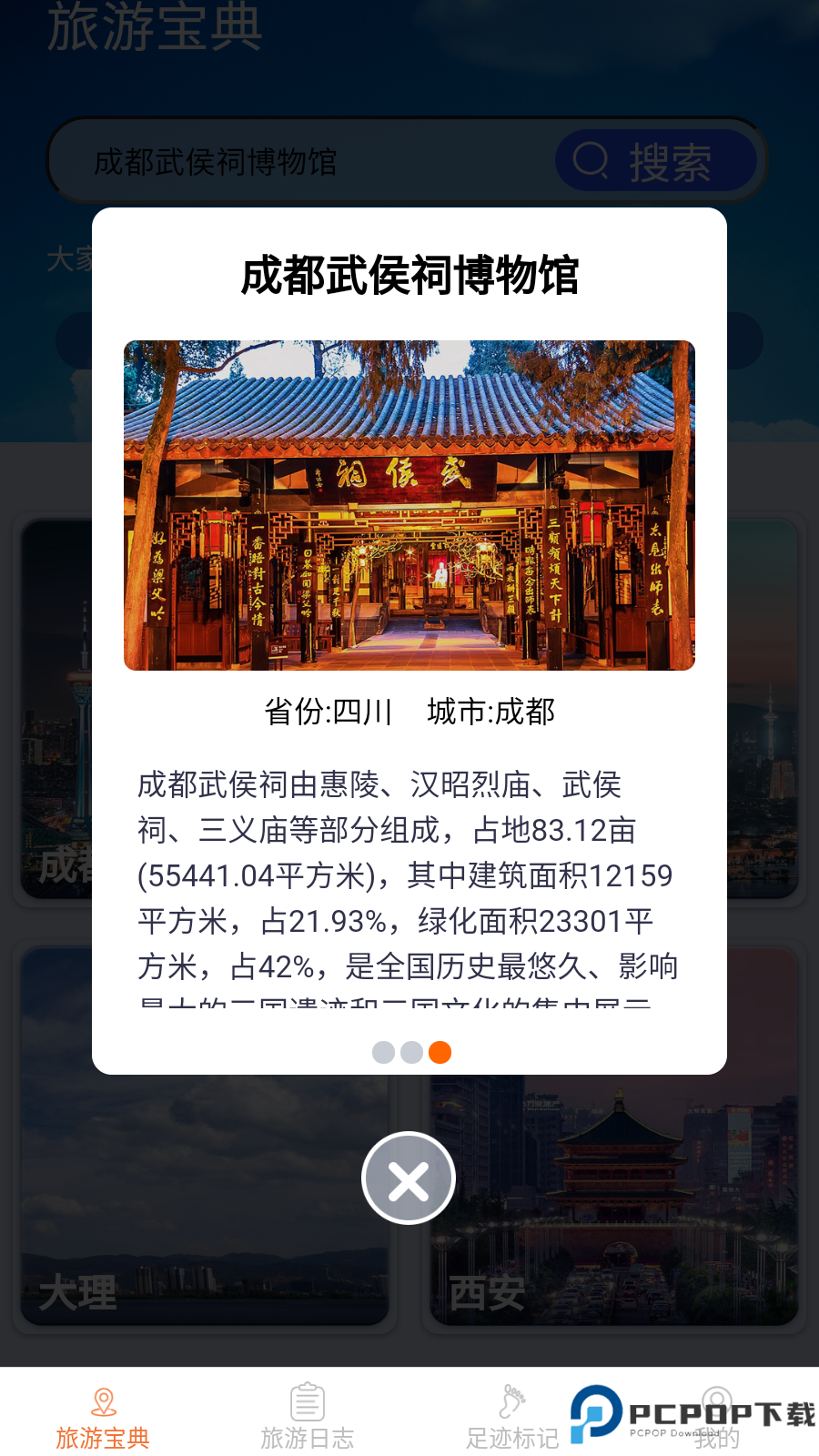Tap the magnifier search icon
The image size is (819, 1456).
click(x=591, y=160)
